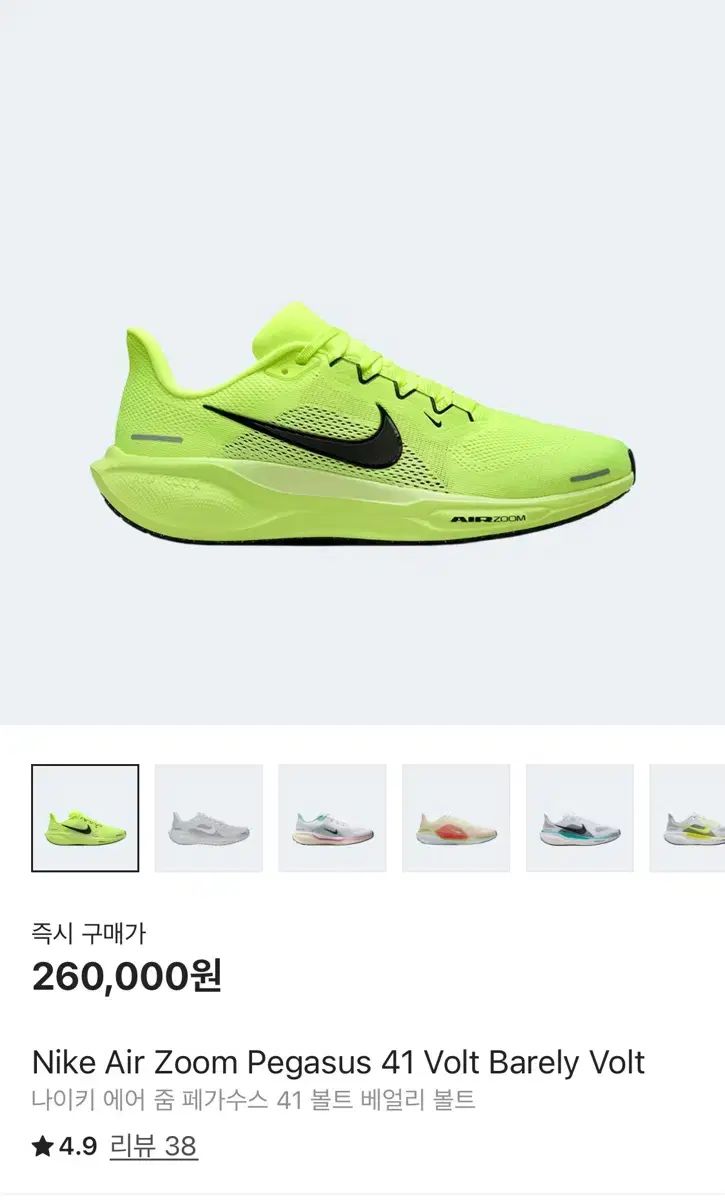Viewport: 725px width, 1200px height.
Task: Pick the cream and orange shoe variant
Action: [x=456, y=818]
